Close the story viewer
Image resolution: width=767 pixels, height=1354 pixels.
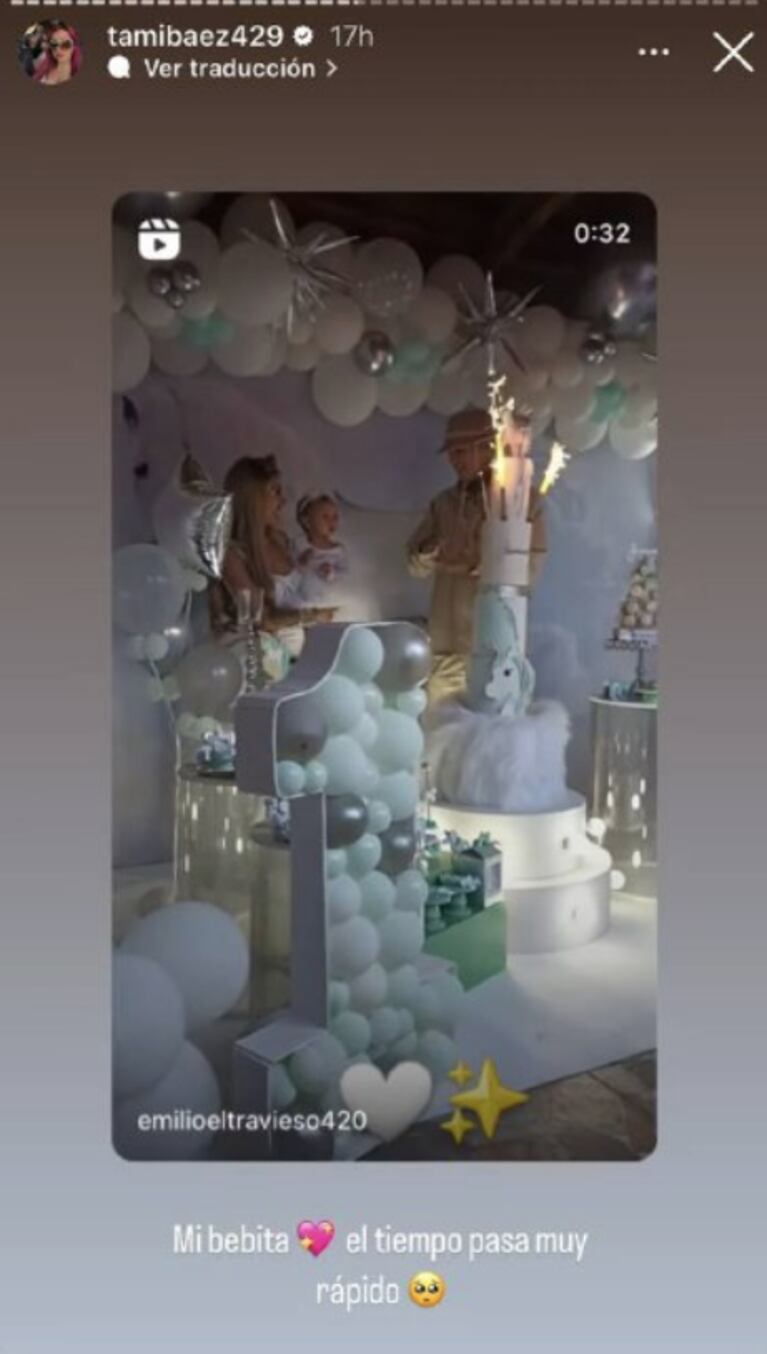click(x=733, y=52)
